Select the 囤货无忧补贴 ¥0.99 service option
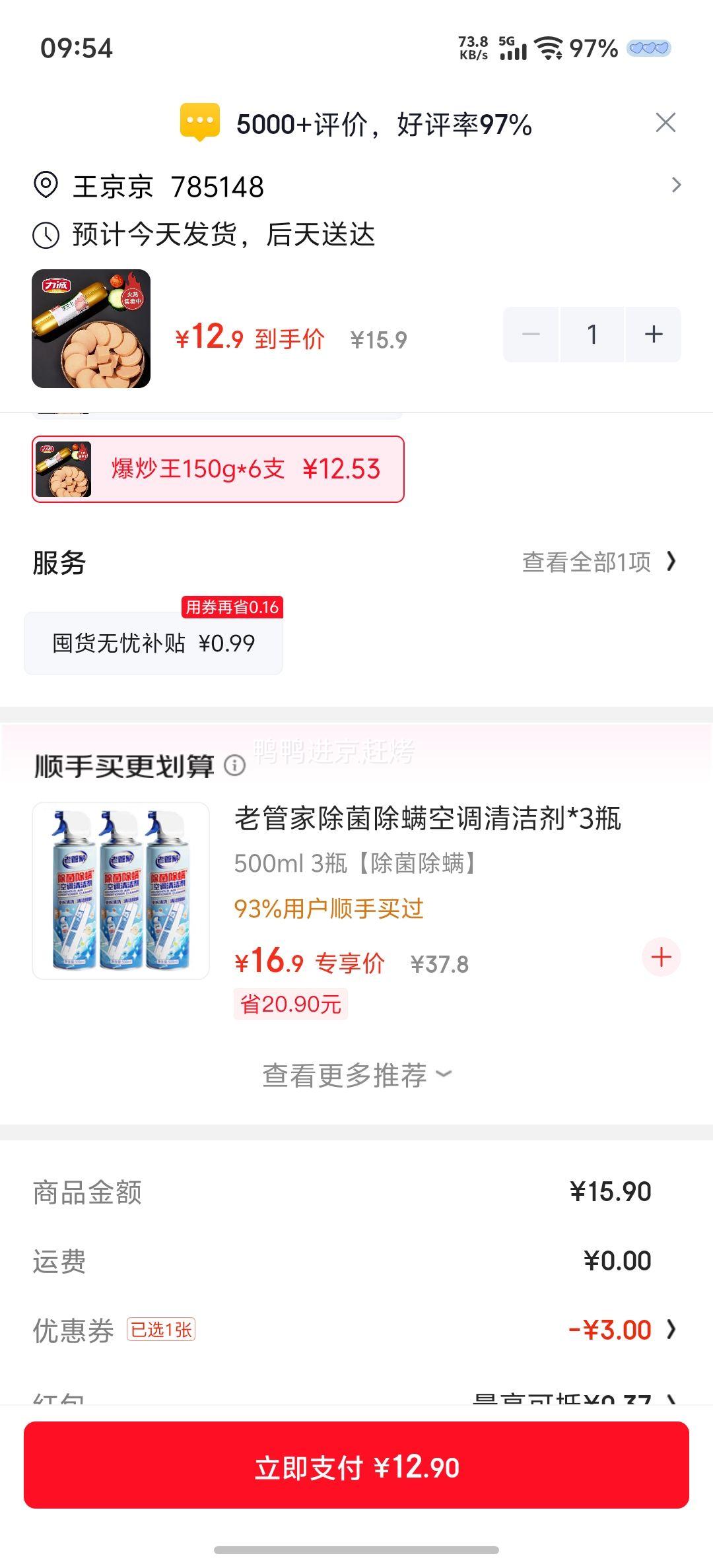This screenshot has height=1568, width=713. (x=153, y=641)
